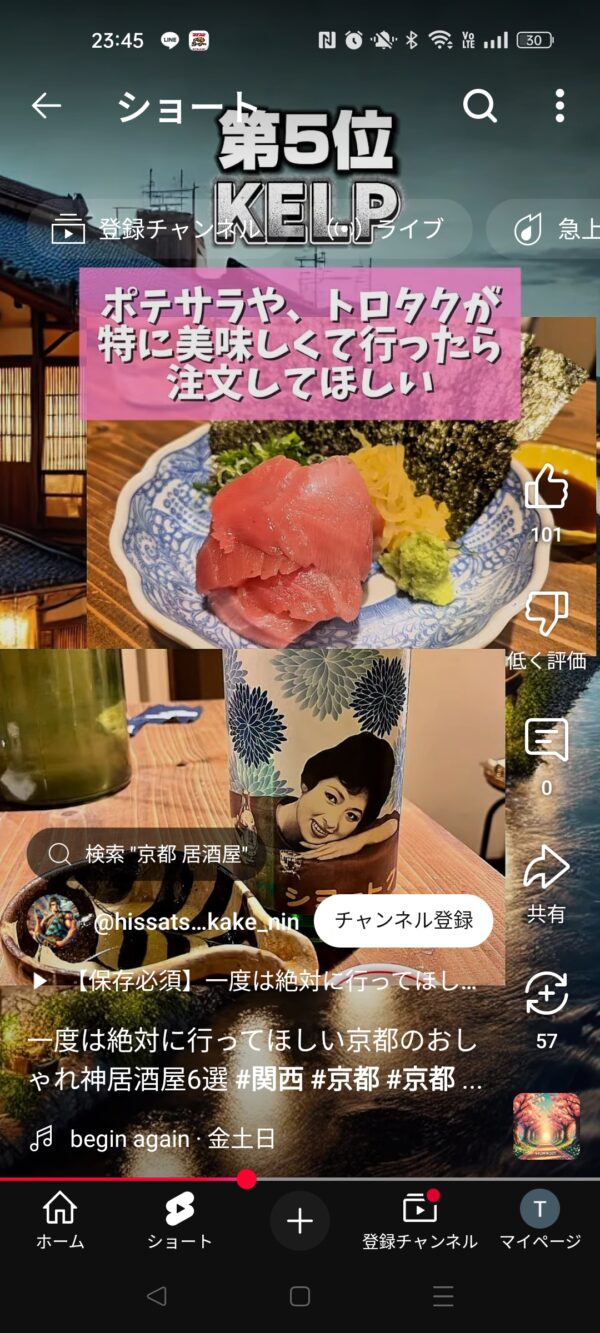This screenshot has height=1333, width=600.
Task: Subscribe via チャンネル登録 button
Action: click(403, 920)
